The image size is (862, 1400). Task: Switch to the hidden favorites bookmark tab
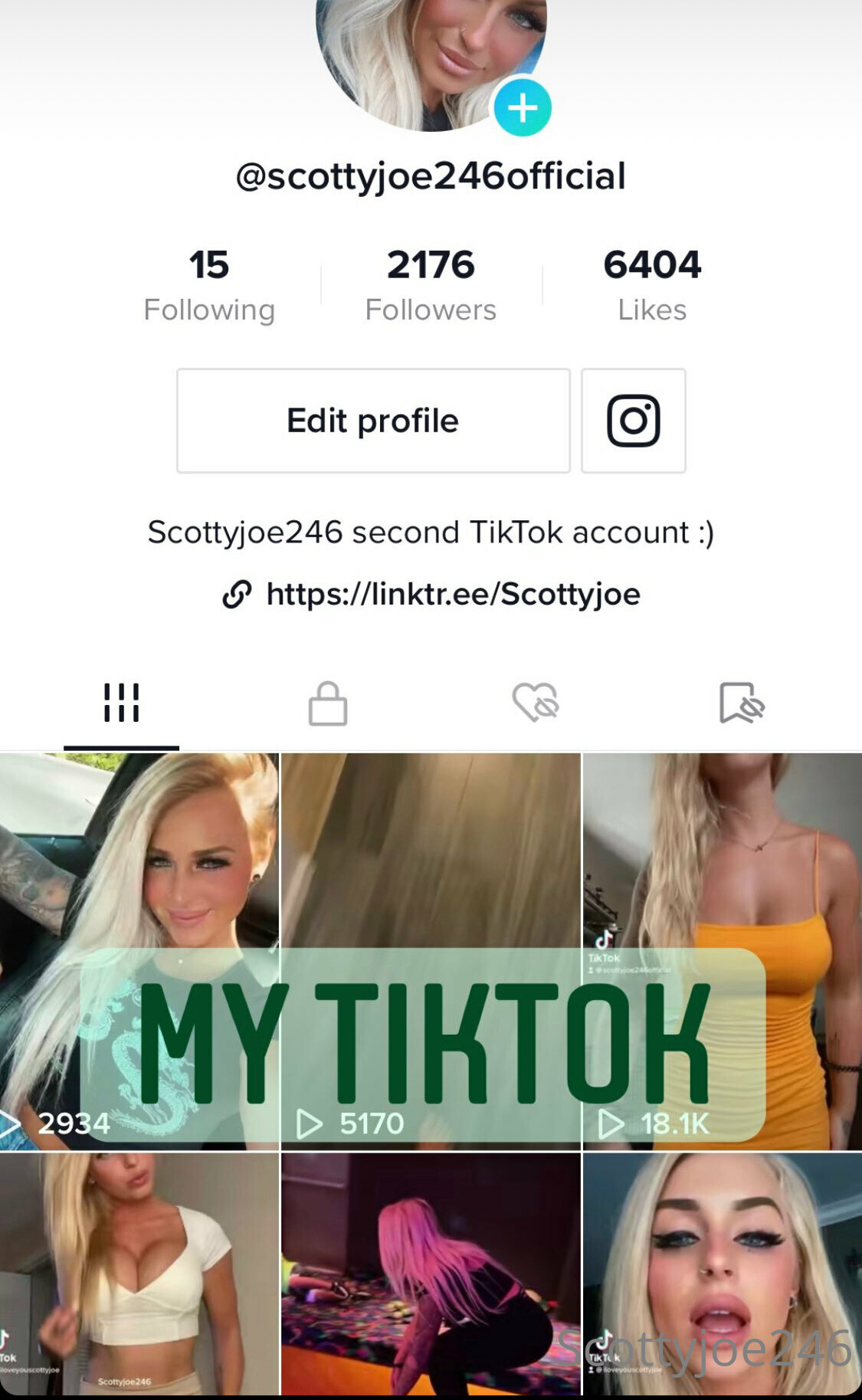(x=742, y=703)
